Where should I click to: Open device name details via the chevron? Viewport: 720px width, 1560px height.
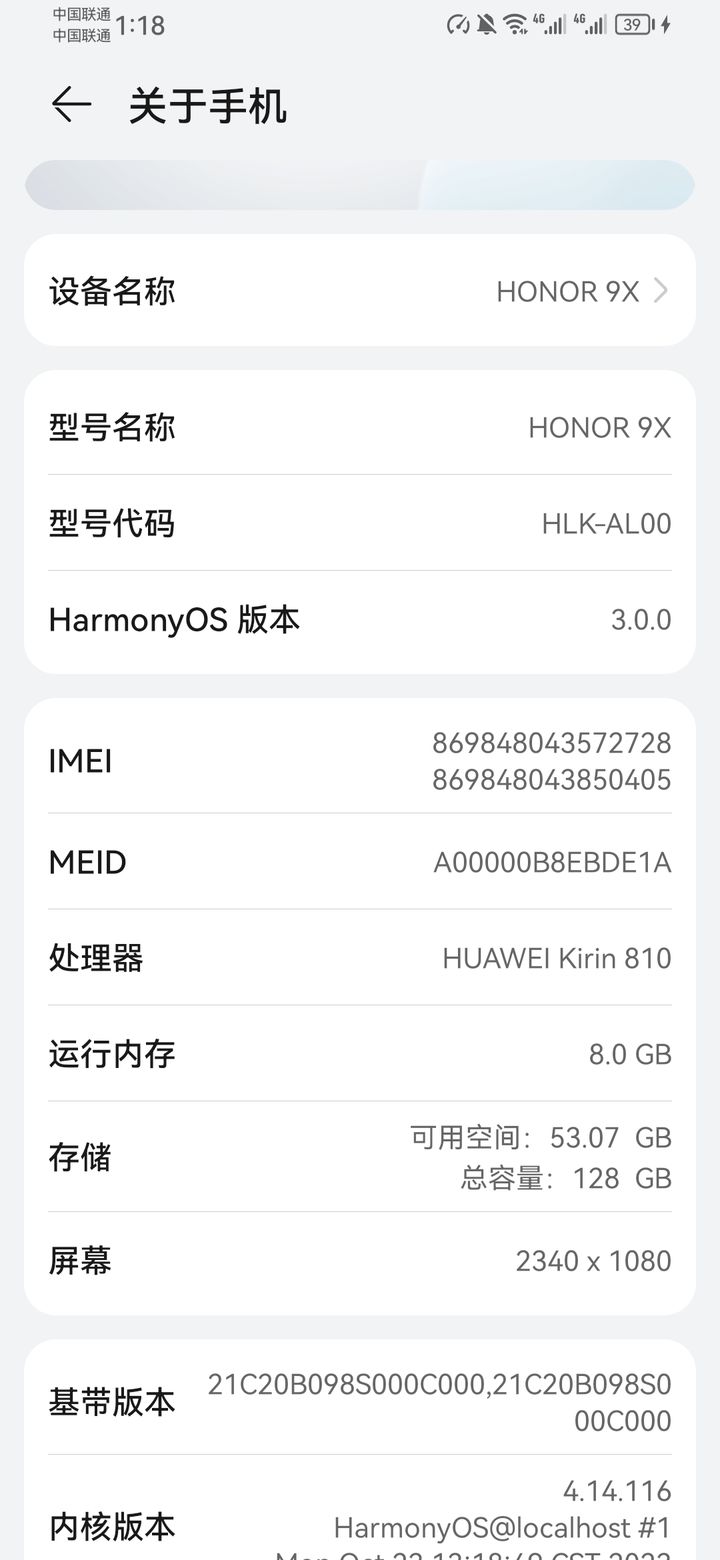(x=660, y=291)
